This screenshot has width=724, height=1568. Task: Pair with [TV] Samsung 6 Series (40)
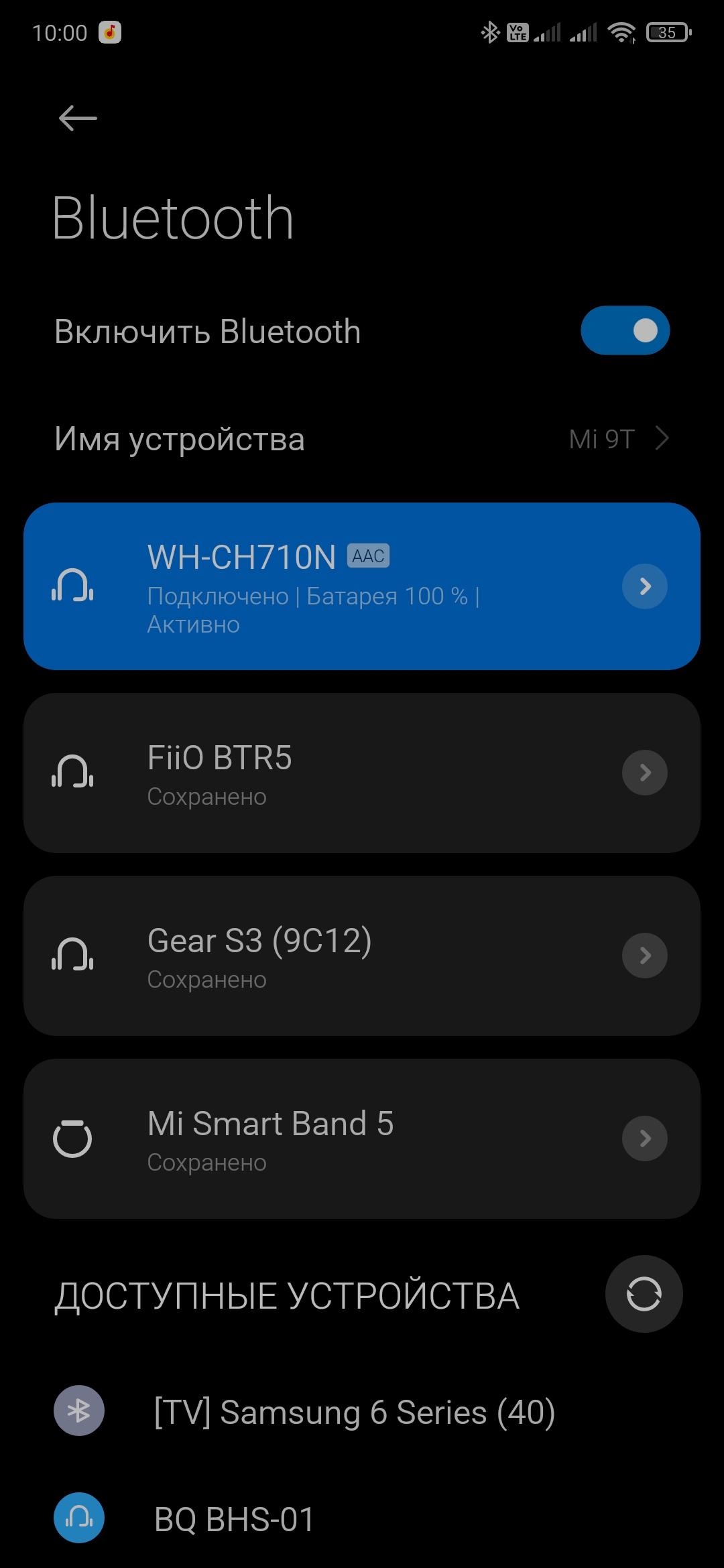click(354, 1412)
